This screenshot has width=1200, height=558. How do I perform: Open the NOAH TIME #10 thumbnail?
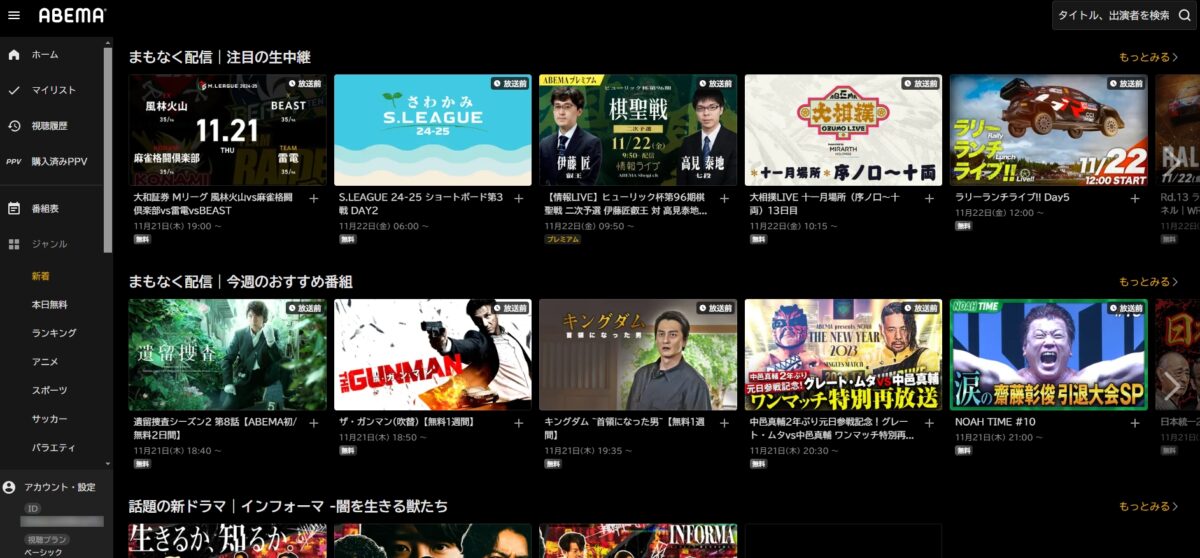point(1048,354)
